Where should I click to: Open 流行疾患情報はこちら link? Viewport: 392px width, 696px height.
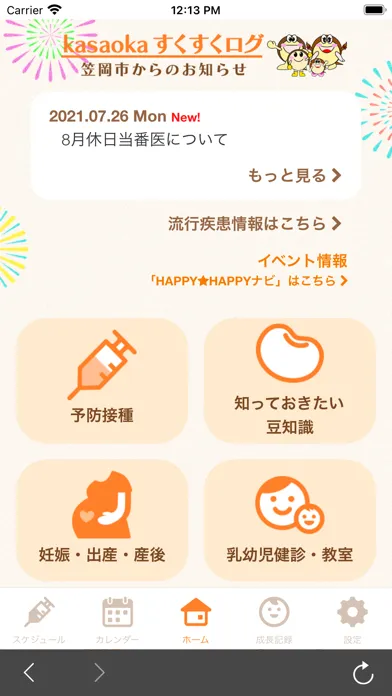[255, 224]
